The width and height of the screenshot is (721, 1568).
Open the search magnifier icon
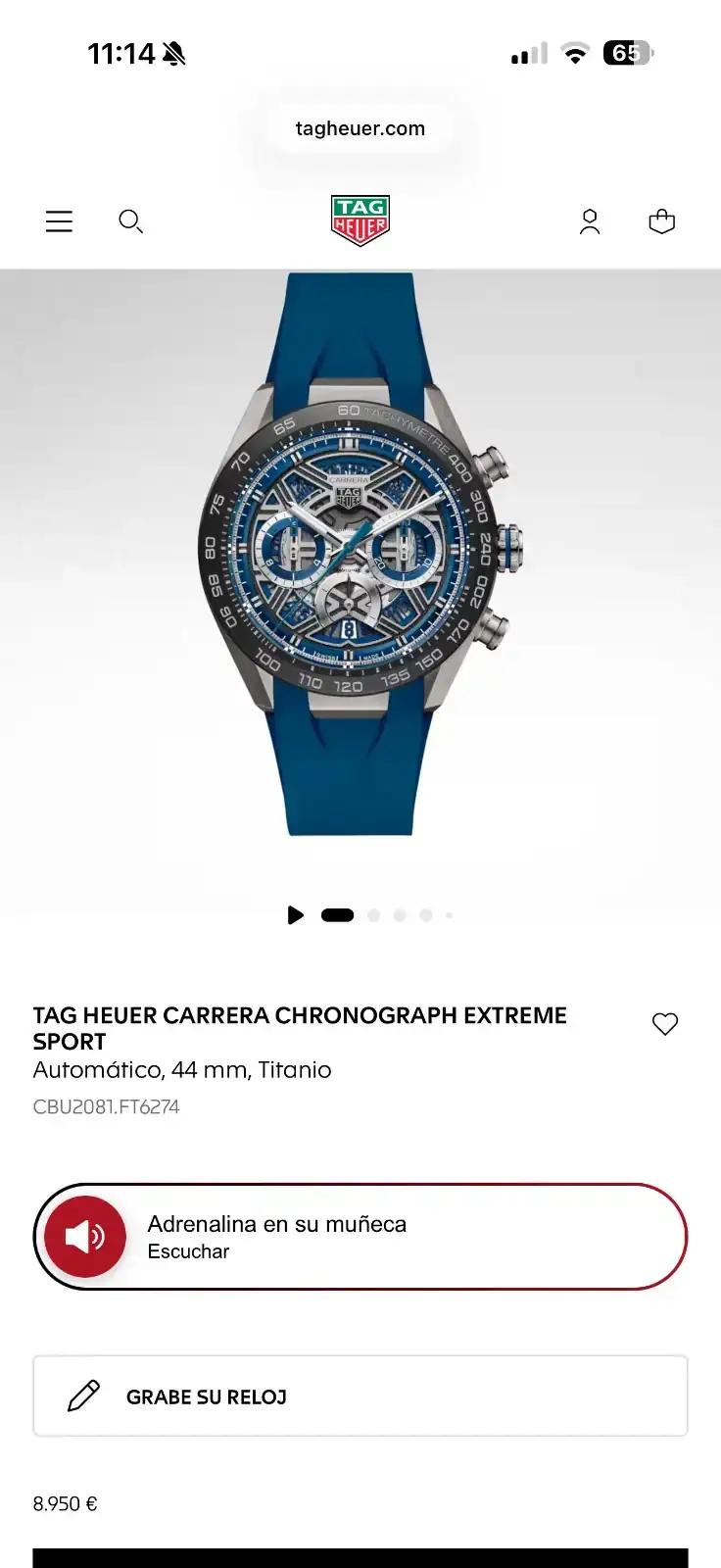[130, 221]
